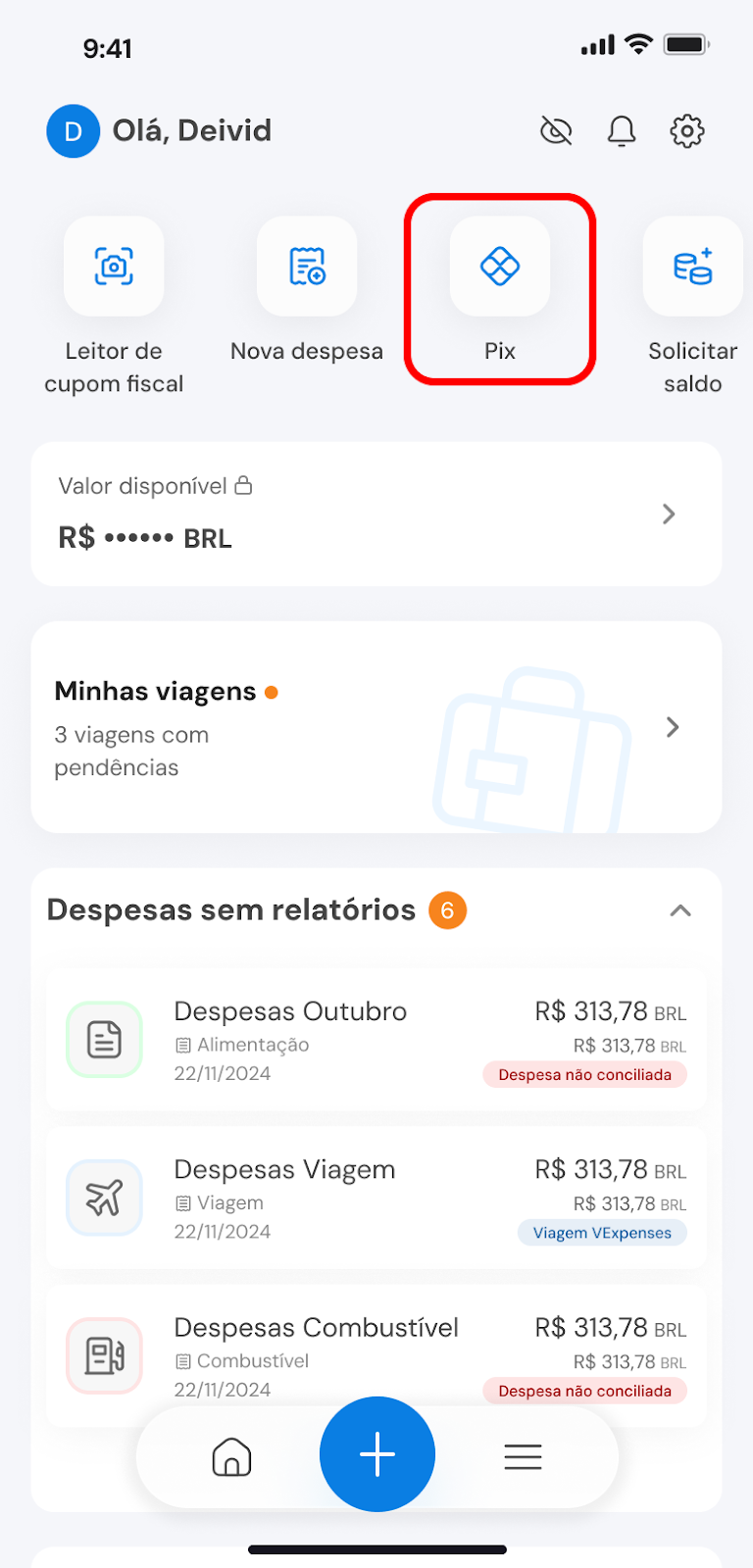Launch Leitor de cupom fiscal
Viewport: 753px width, 1568px height.
click(x=114, y=267)
